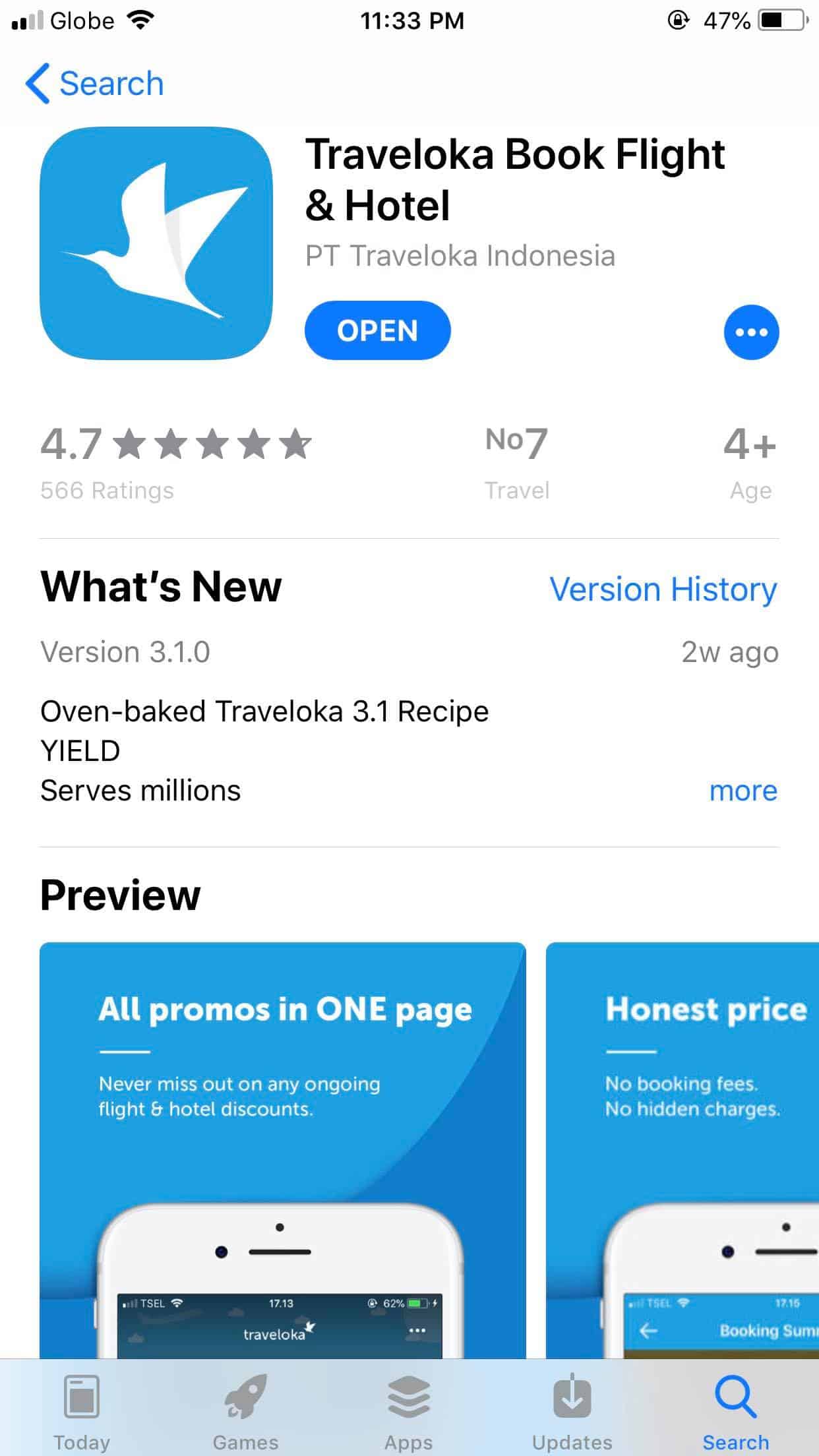Expand What's New with more
The image size is (819, 1456).
coord(743,790)
